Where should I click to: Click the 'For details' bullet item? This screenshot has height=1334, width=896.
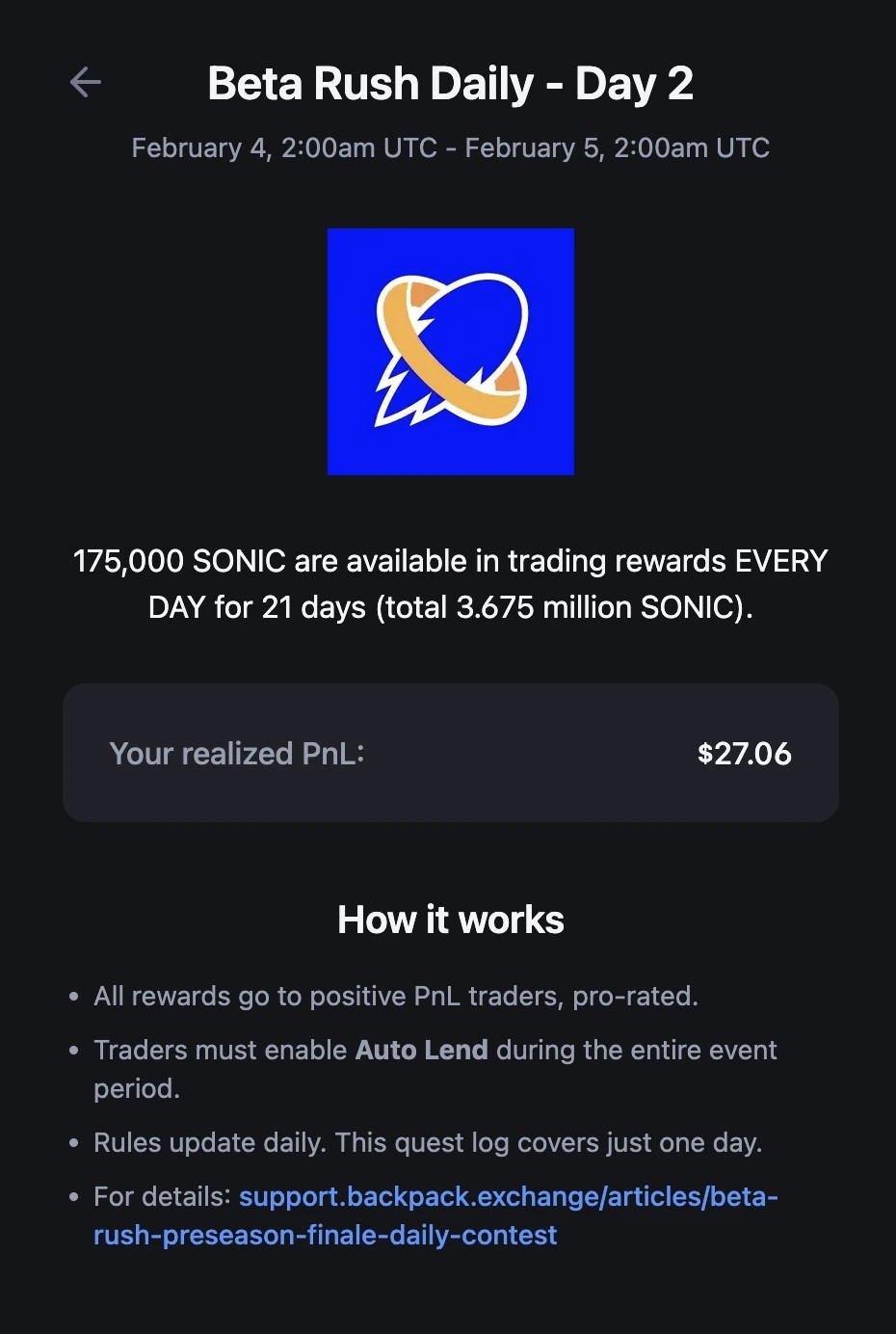pyautogui.click(x=434, y=1215)
